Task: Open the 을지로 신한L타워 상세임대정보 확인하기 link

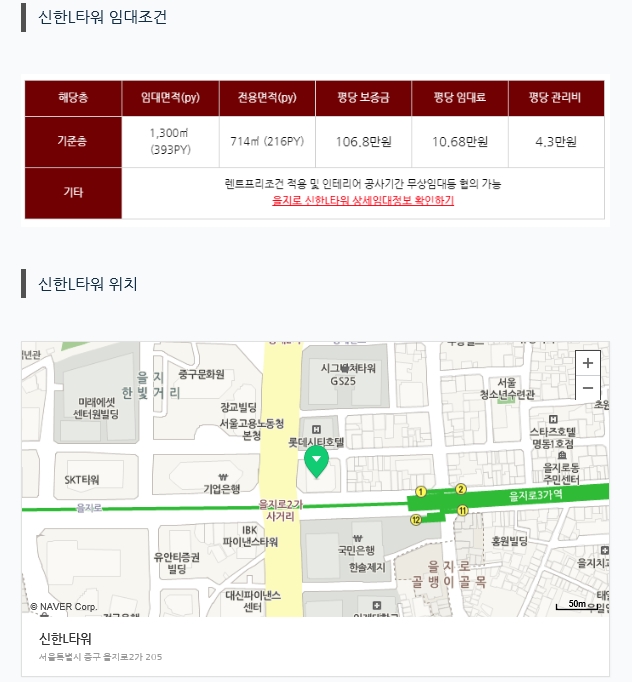Action: coord(363,201)
